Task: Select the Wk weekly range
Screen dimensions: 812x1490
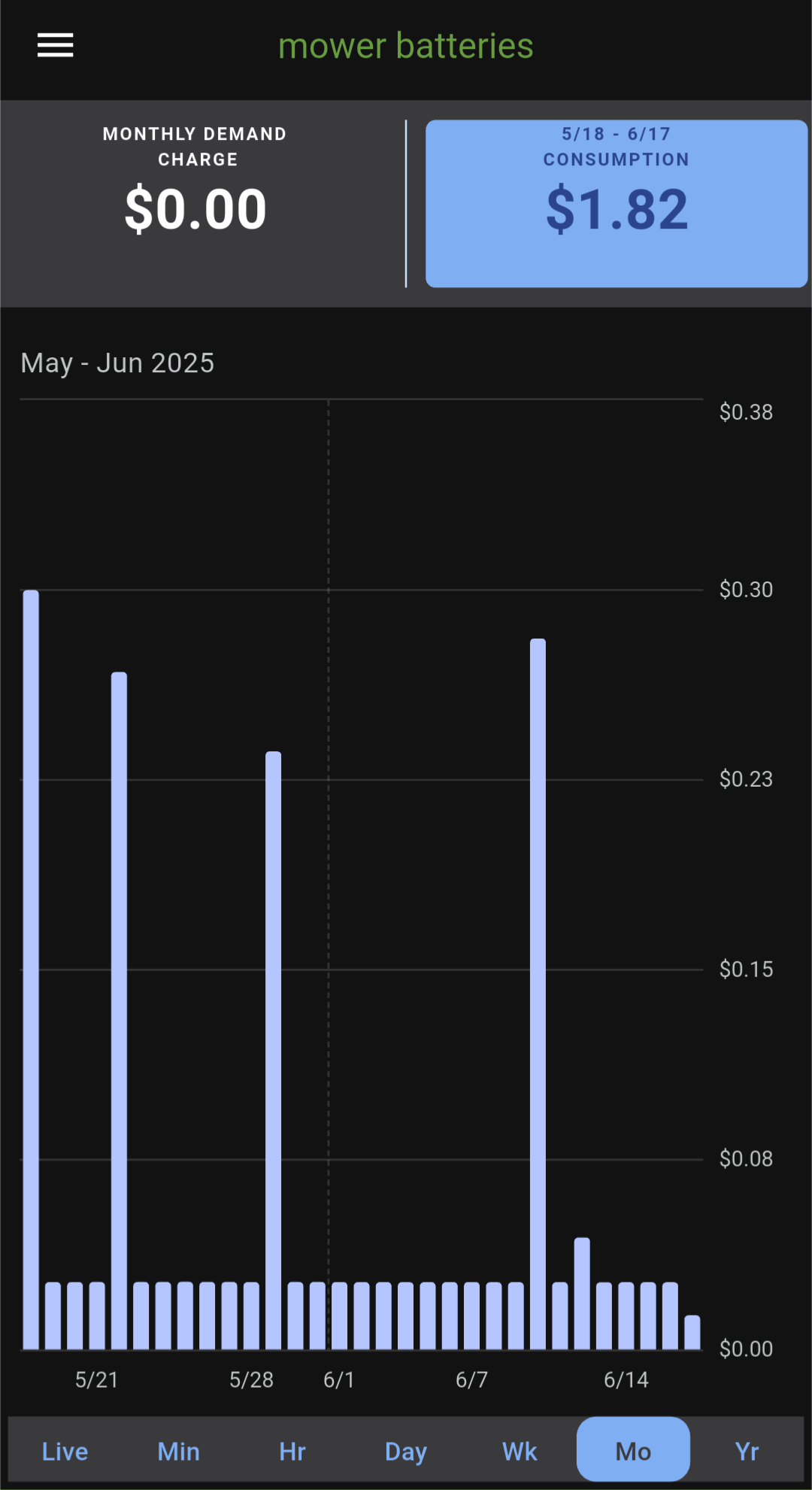Action: (x=520, y=1451)
